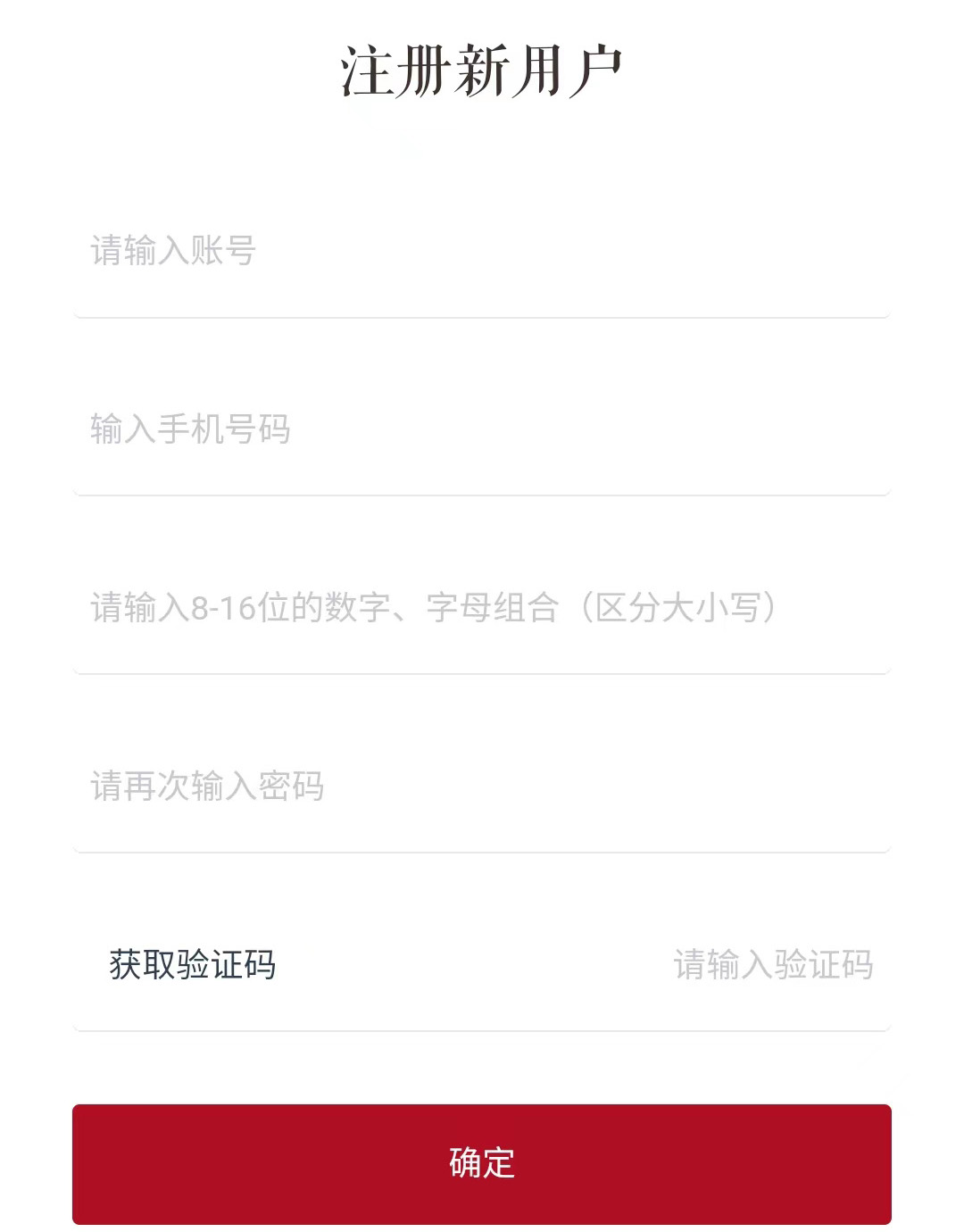964x1232 pixels.
Task: Tap the confirm password field 请再次输入密码
Action: [x=482, y=787]
